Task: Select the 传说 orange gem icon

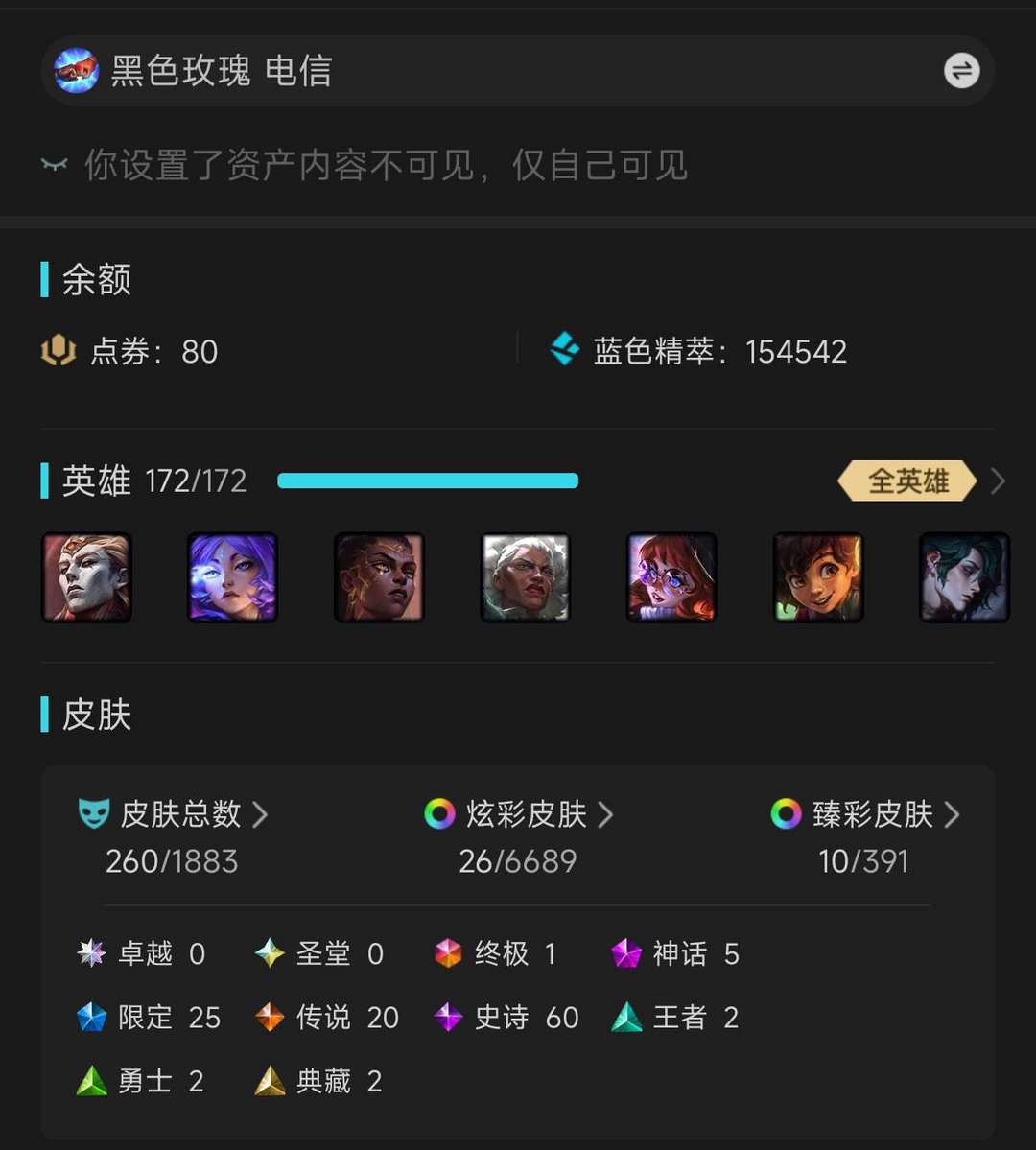Action: 269,1017
